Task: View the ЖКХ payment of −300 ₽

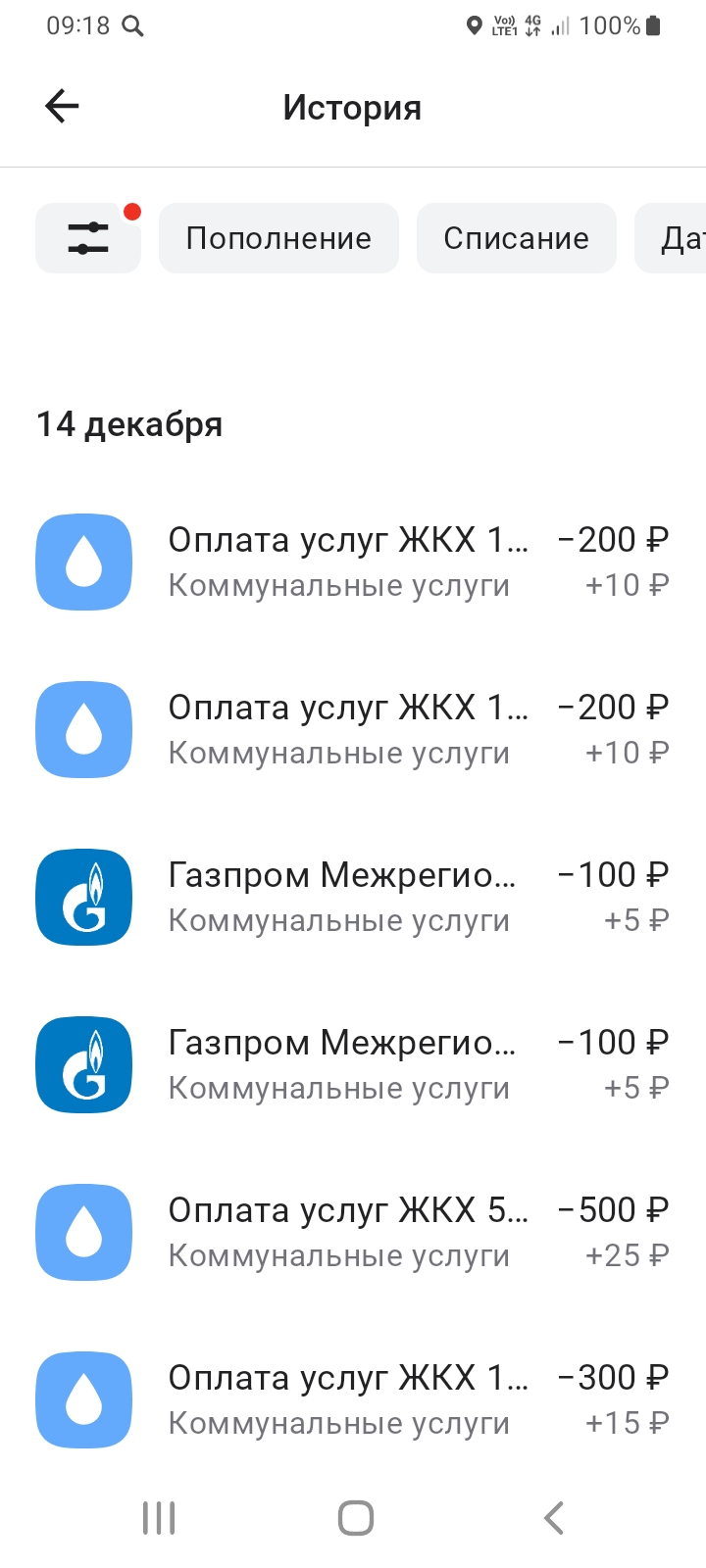Action: click(353, 1399)
